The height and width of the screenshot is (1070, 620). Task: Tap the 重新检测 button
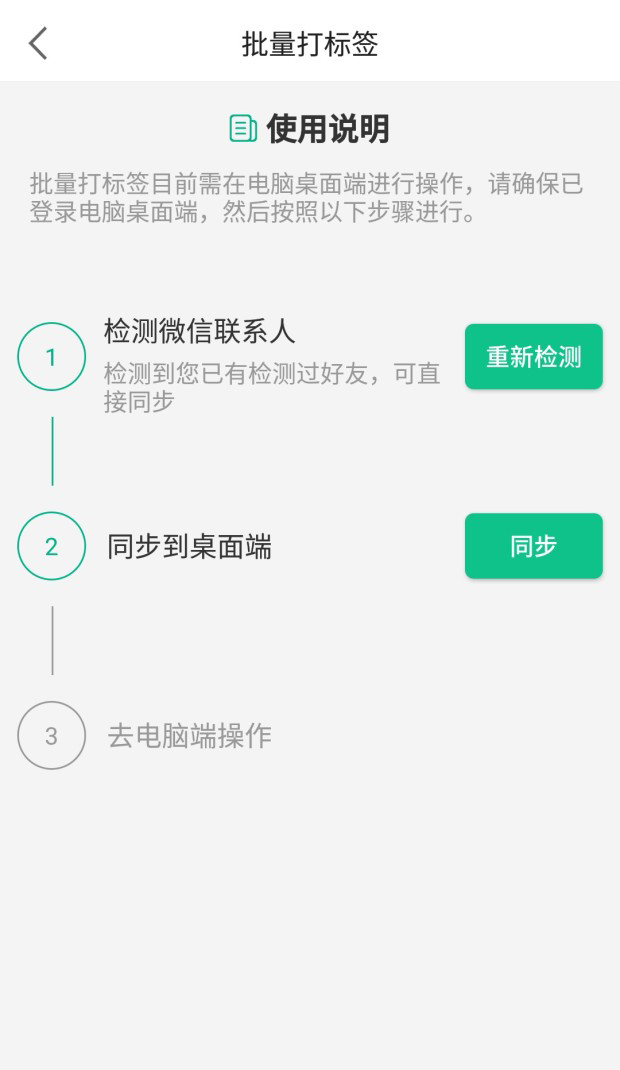click(x=533, y=357)
